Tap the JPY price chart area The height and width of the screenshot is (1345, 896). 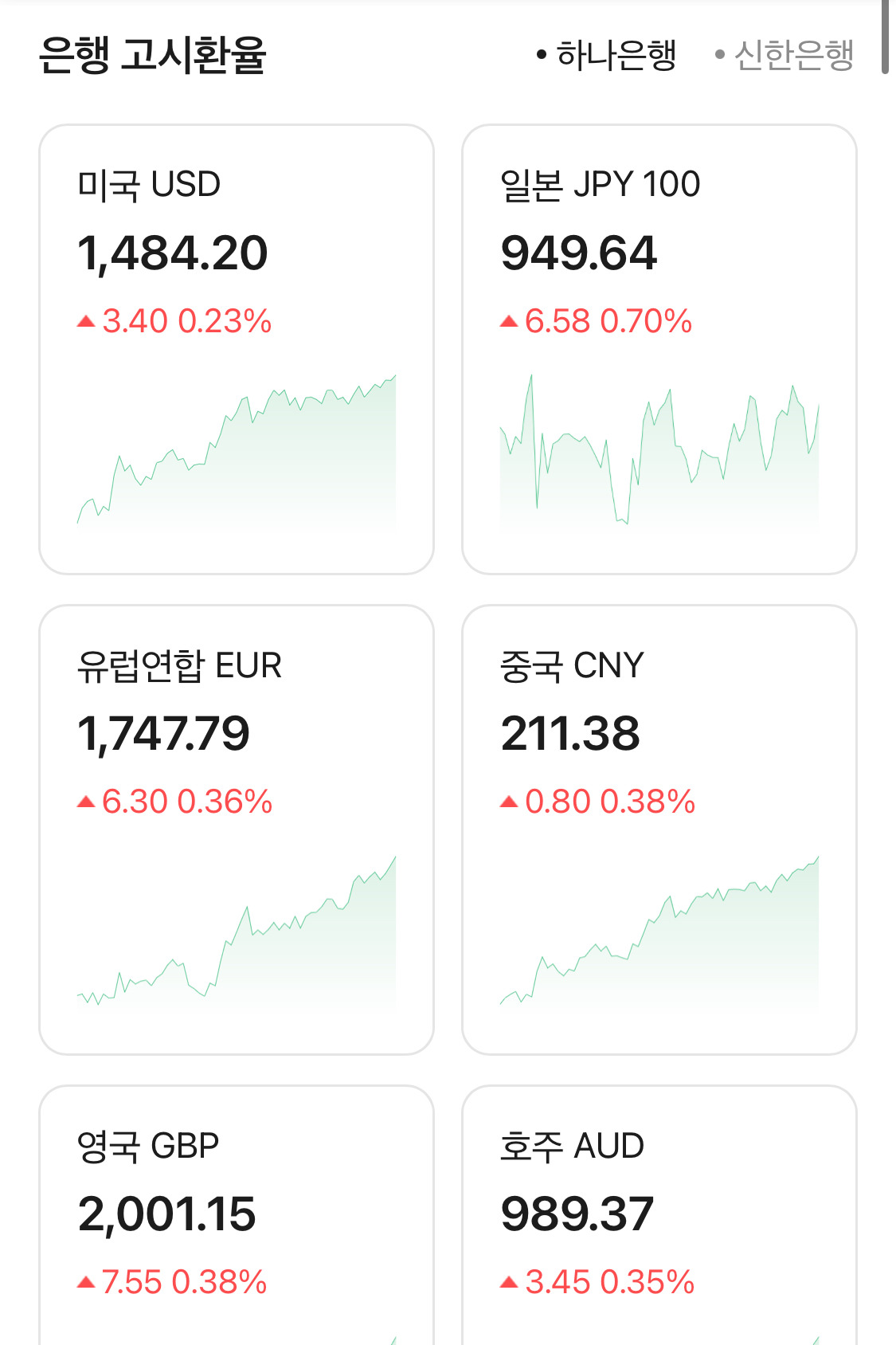pos(660,450)
